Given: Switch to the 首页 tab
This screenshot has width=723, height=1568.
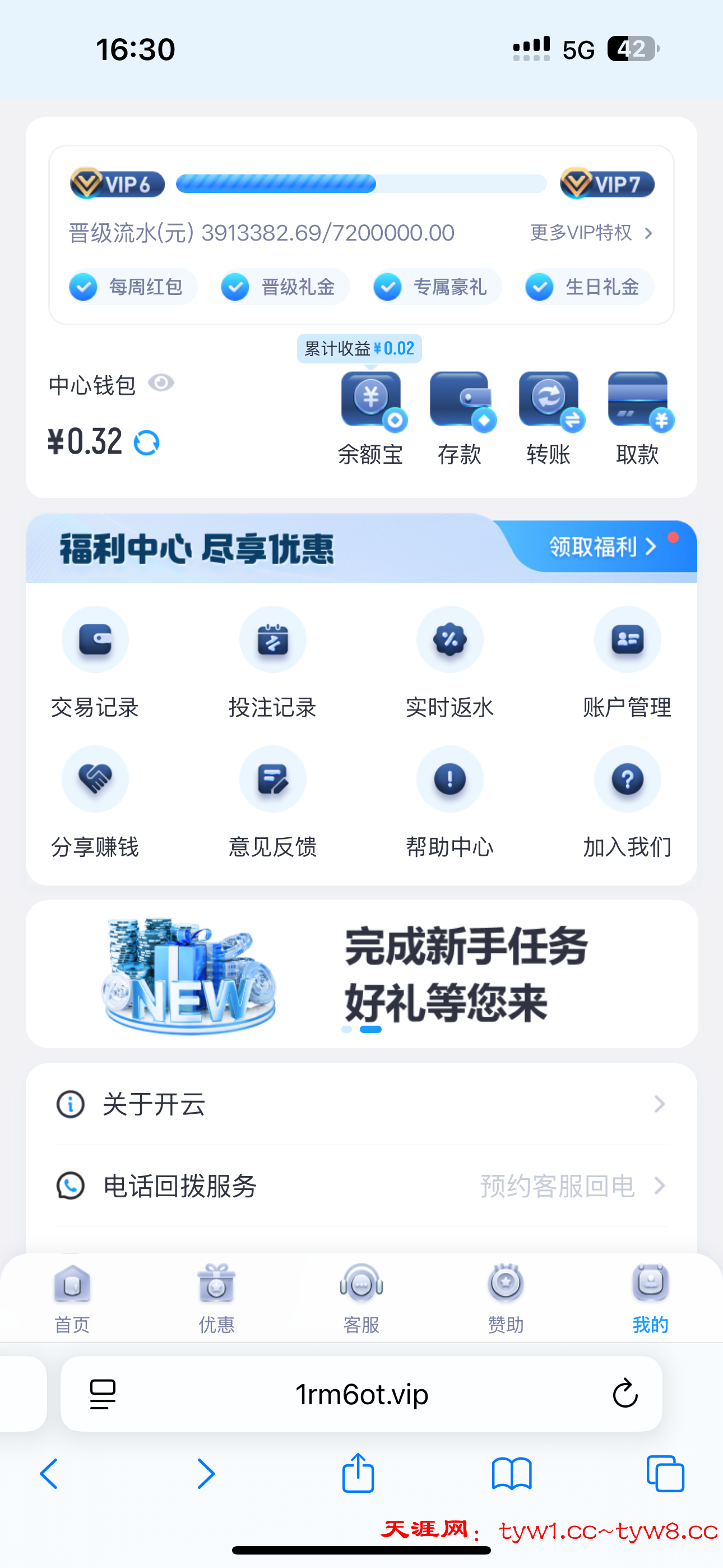Looking at the screenshot, I should tap(72, 1298).
